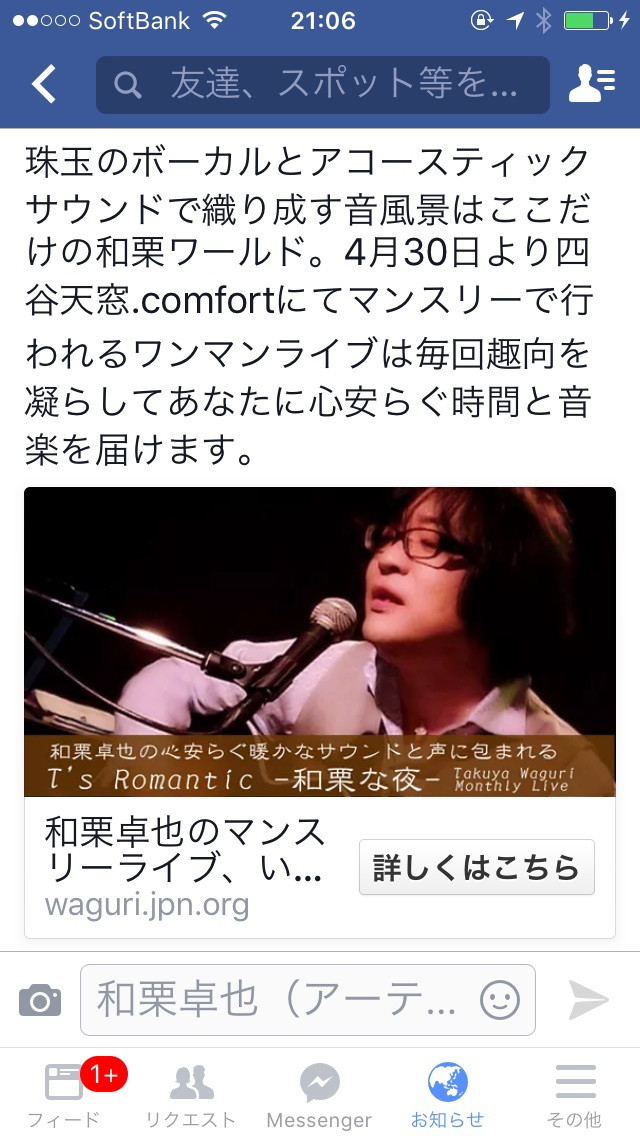Viewport: 640px width, 1136px height.
Task: Go back using the top-left arrow
Action: tap(44, 85)
